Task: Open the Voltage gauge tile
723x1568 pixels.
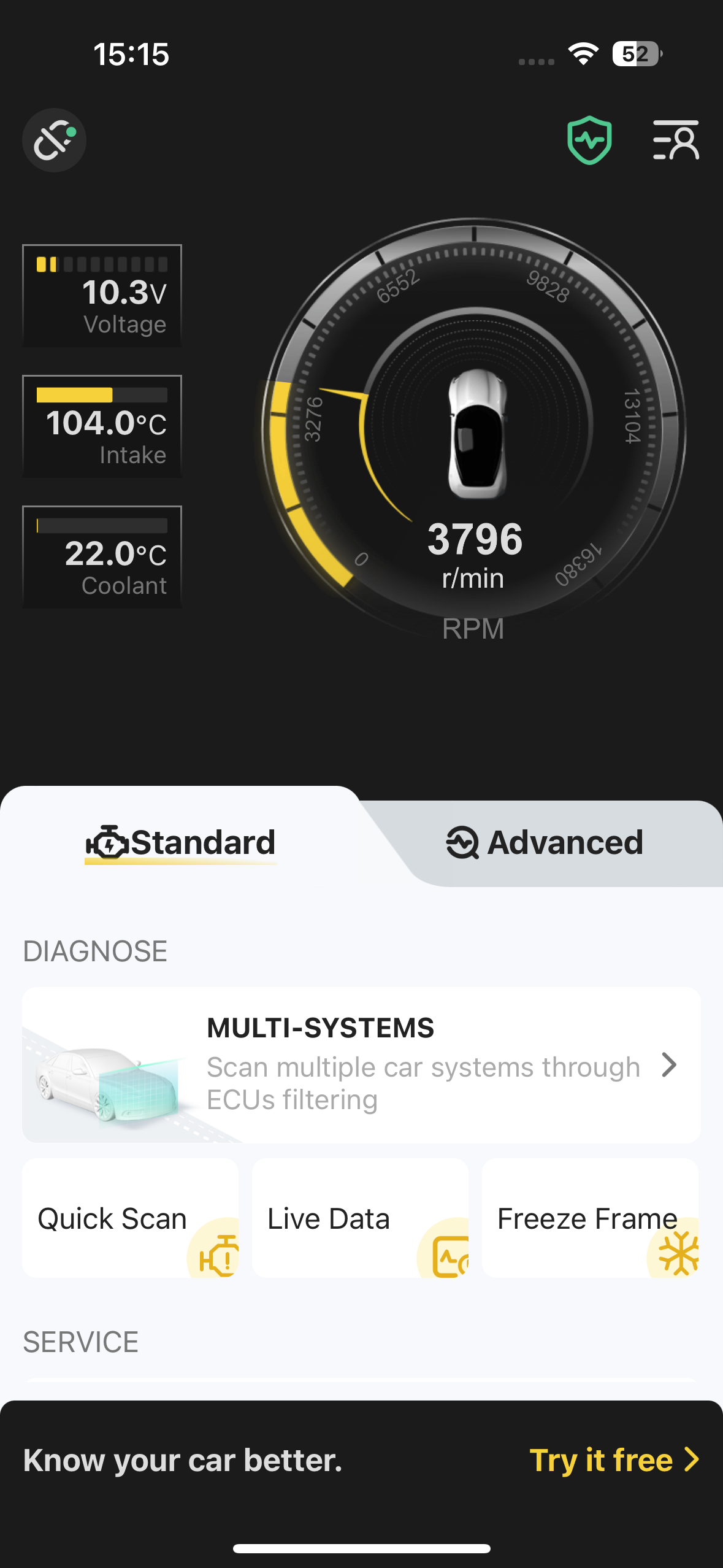Action: click(x=102, y=296)
